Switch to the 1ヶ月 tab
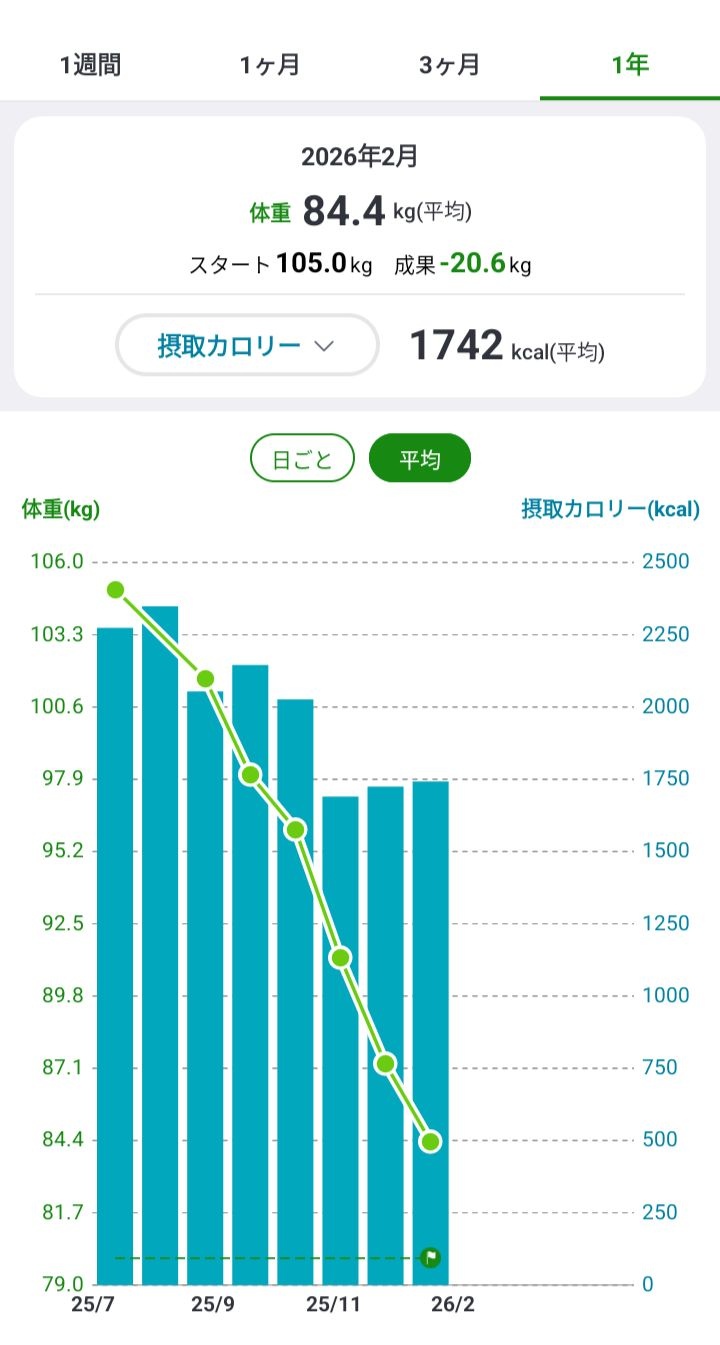The height and width of the screenshot is (1345, 720). tap(270, 66)
